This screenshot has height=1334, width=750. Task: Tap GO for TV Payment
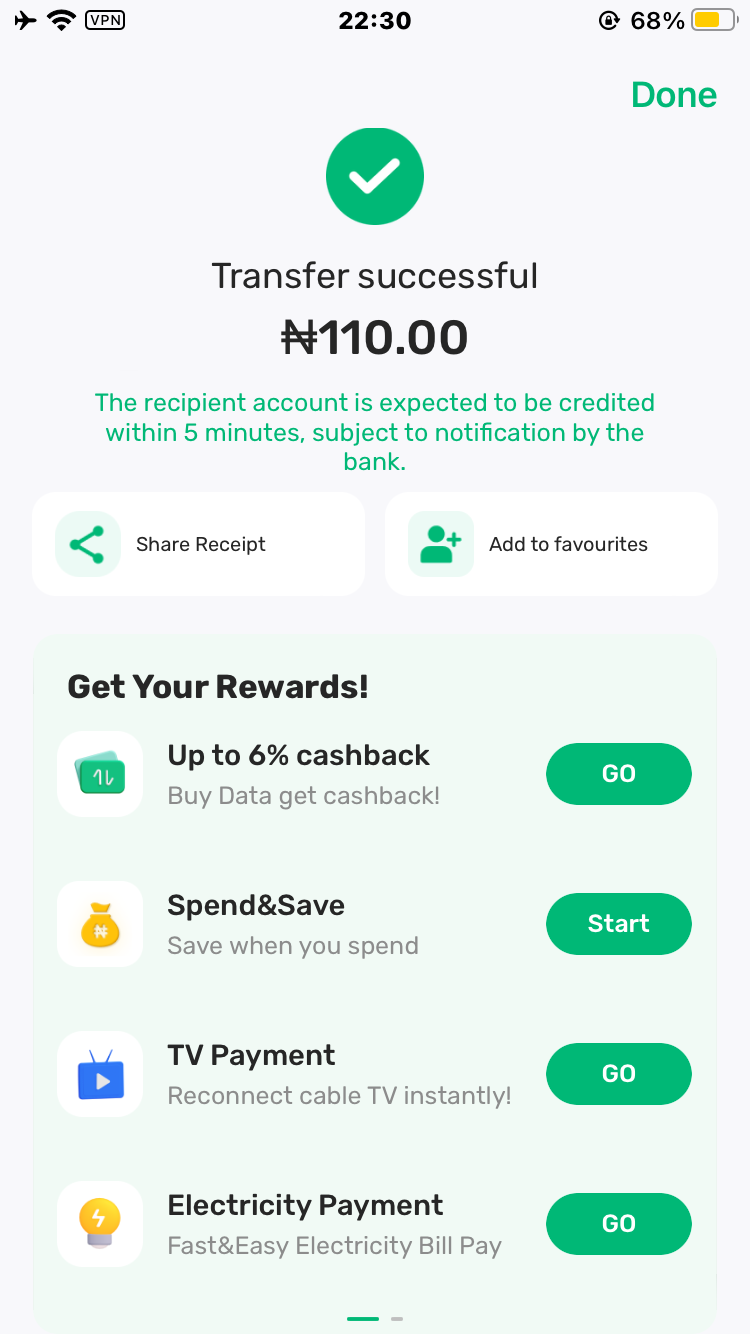point(618,1074)
